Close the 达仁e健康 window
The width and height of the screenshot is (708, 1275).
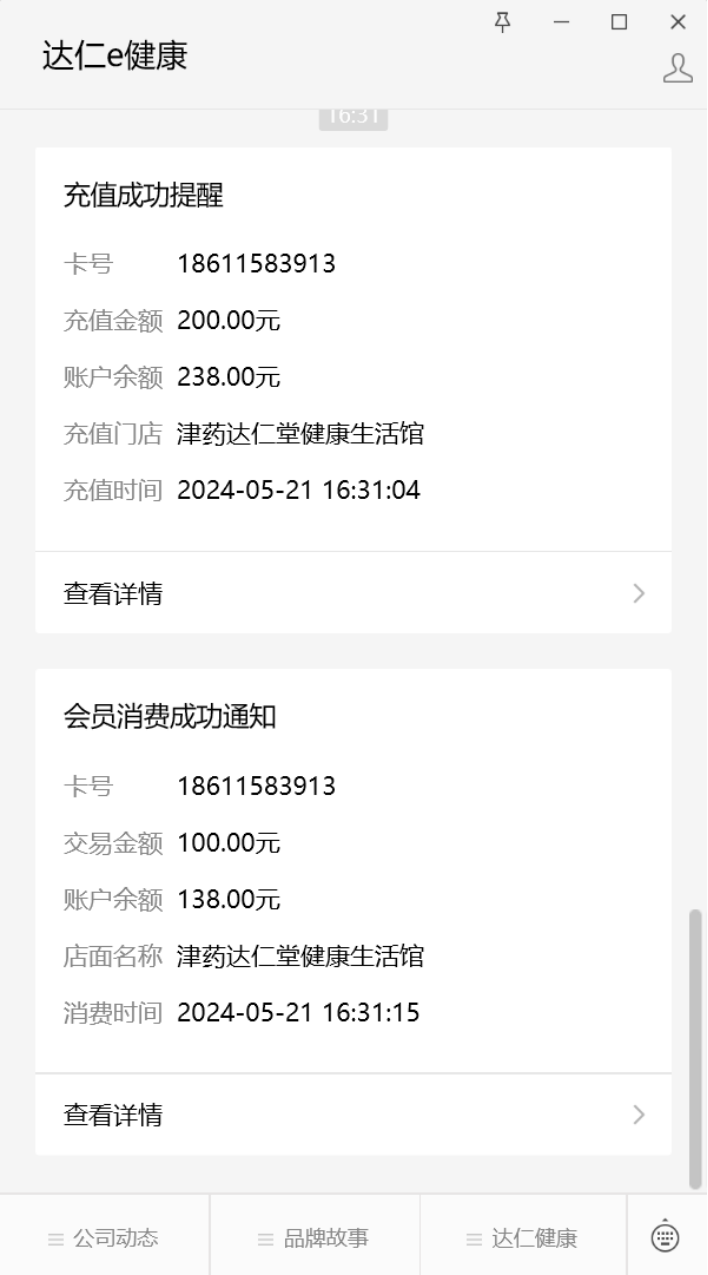point(677,22)
